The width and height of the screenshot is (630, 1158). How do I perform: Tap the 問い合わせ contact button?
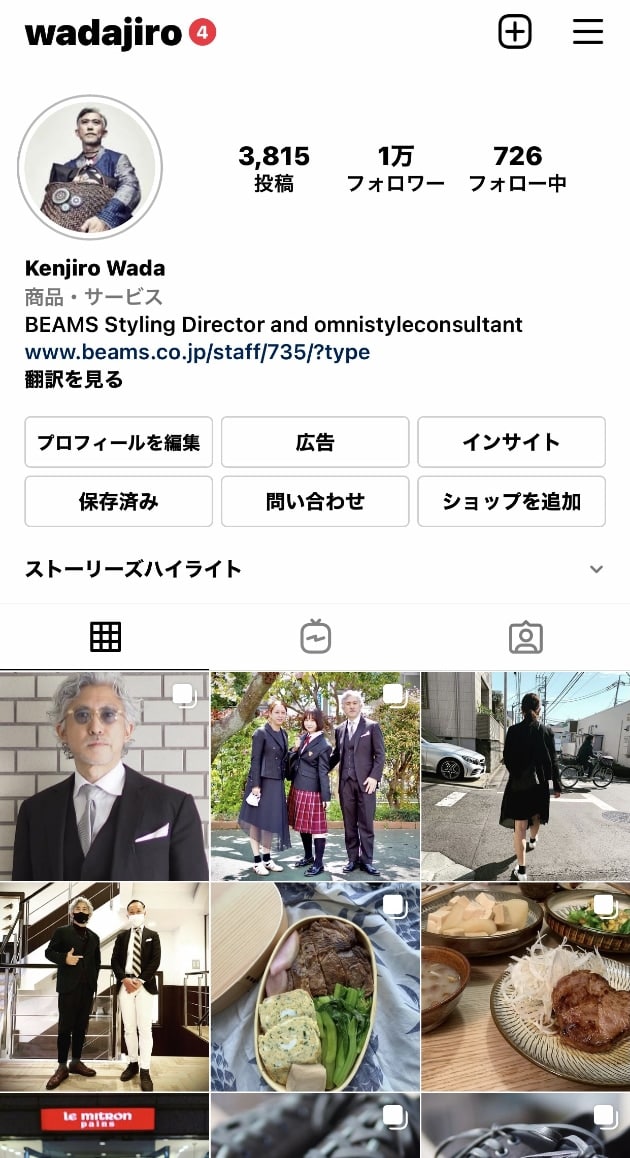click(x=315, y=501)
